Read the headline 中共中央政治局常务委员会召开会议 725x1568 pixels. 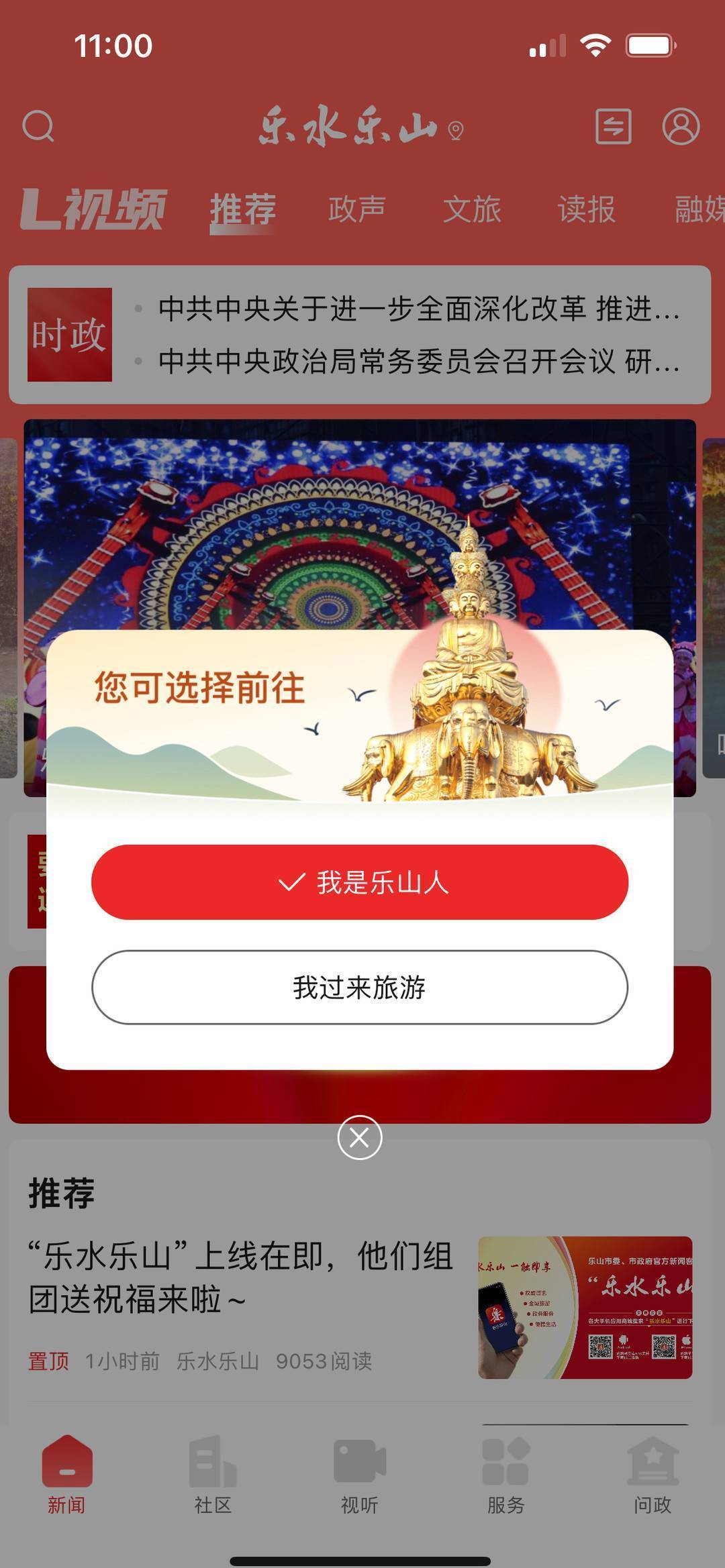tap(419, 362)
